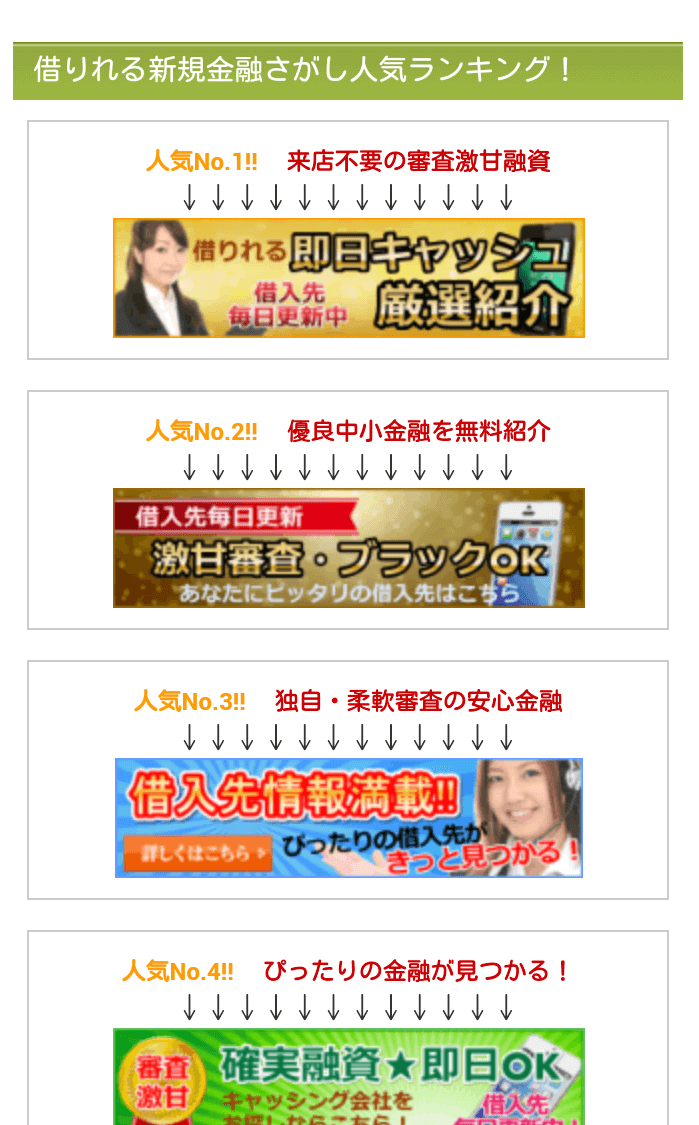Open the 即日キャッシュ厳選紹介 banner
Viewport: 699px width, 1125px height.
(x=349, y=278)
